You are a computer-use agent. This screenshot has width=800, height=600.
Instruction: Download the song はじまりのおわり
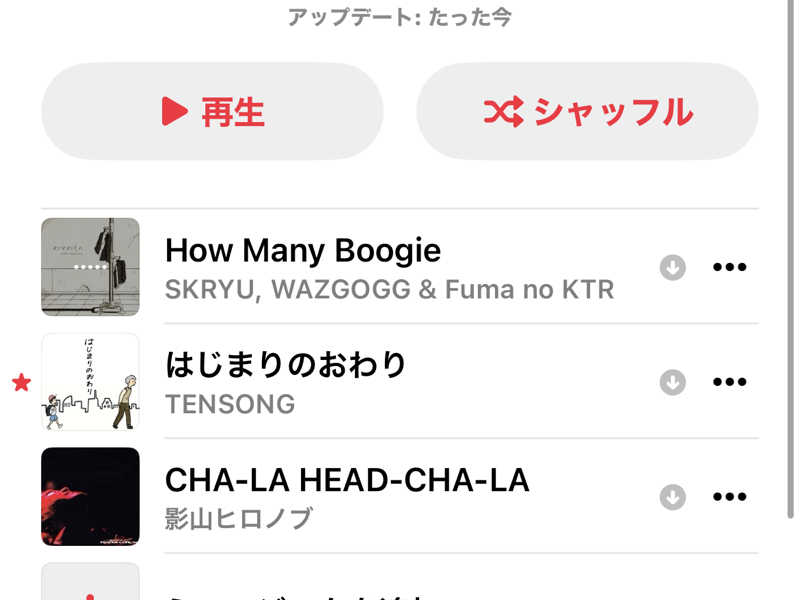[673, 382]
